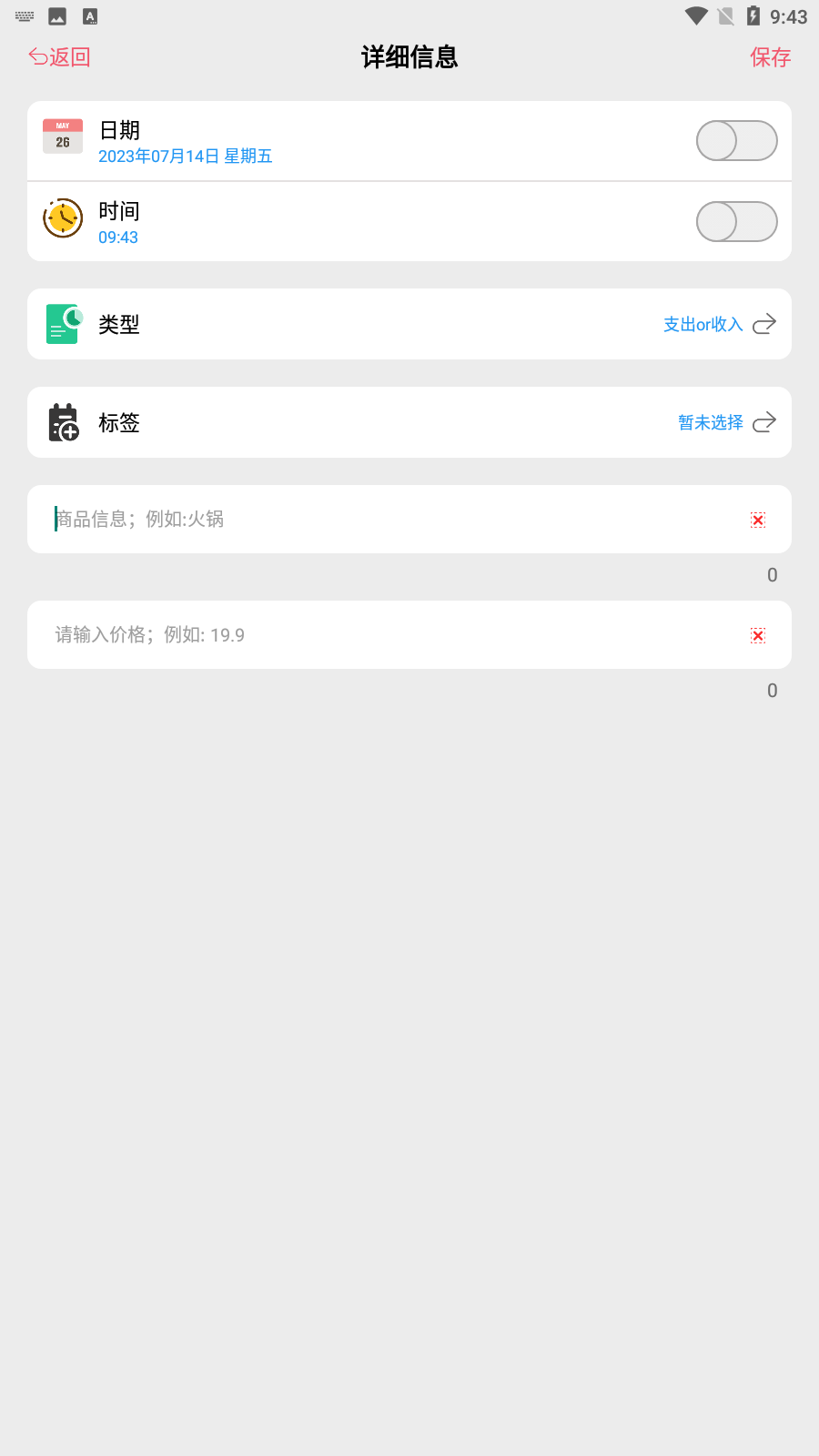Toggle the date switch on
The height and width of the screenshot is (1456, 819).
[x=737, y=140]
